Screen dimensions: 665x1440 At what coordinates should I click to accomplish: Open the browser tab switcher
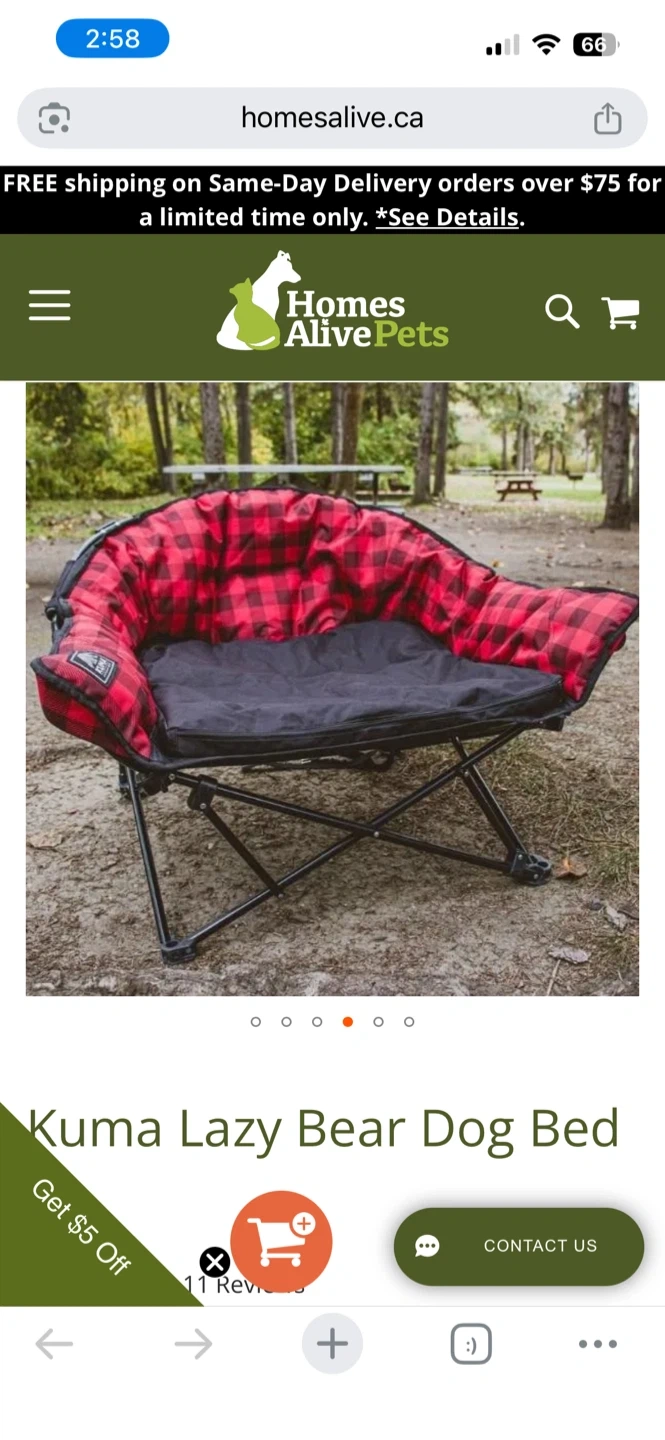click(x=471, y=1344)
